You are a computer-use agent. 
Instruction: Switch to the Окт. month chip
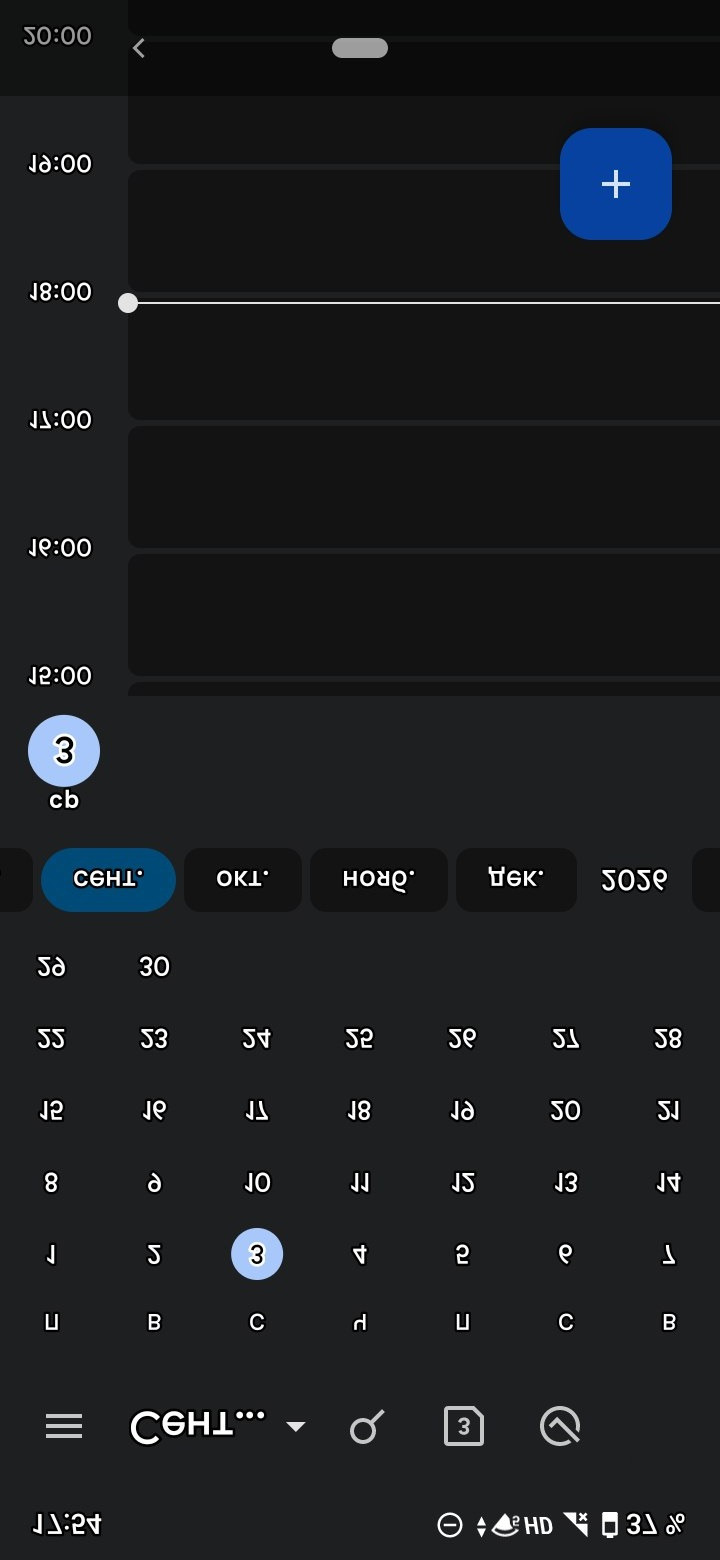243,880
